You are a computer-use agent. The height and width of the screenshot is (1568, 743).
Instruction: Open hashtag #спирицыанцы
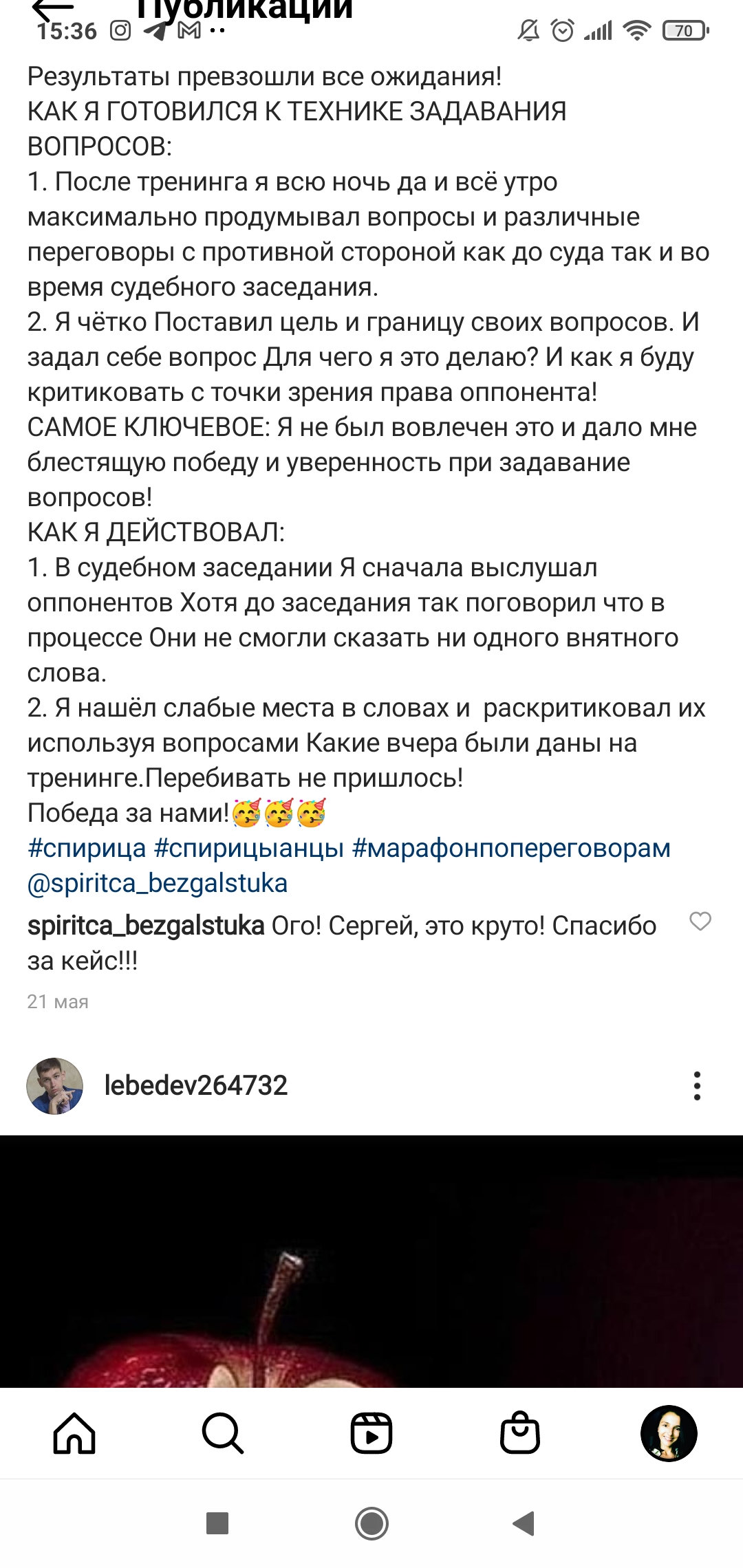click(249, 848)
